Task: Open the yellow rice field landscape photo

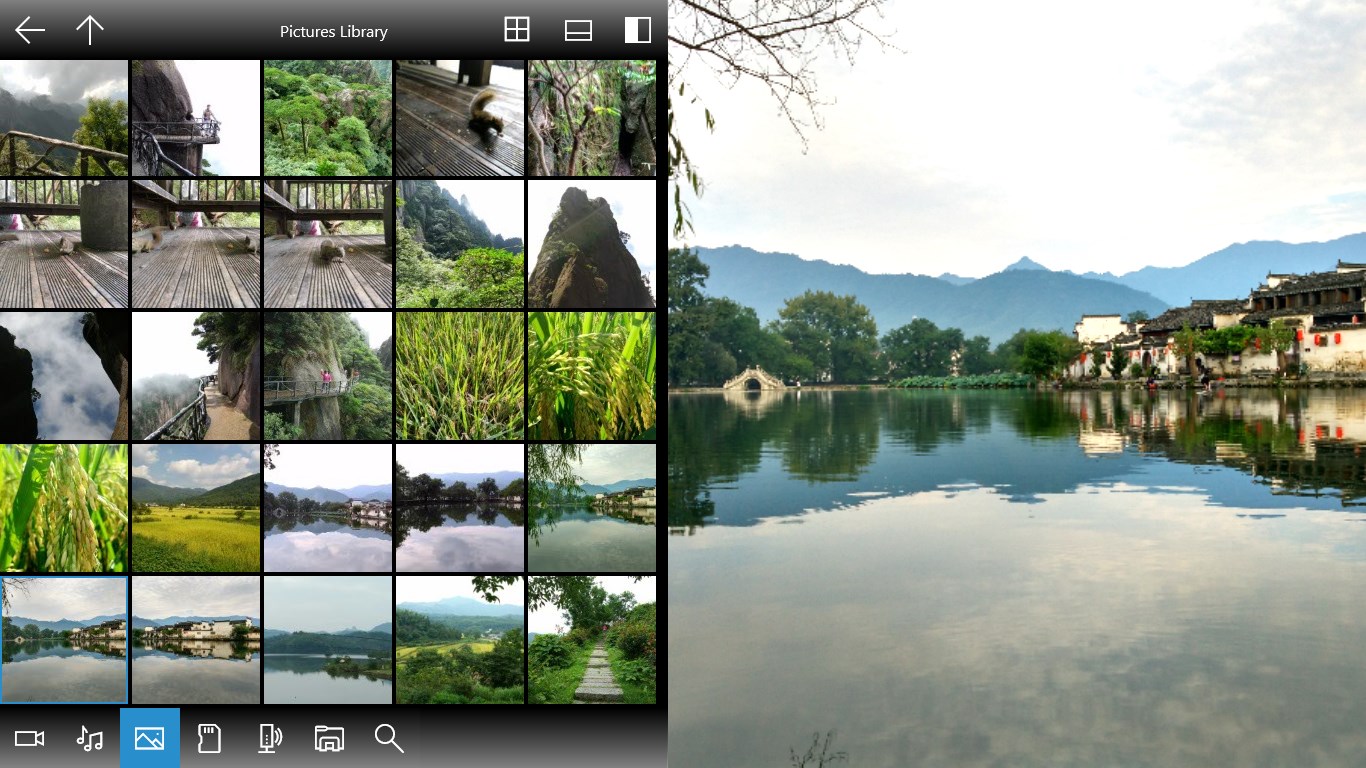Action: (x=195, y=508)
